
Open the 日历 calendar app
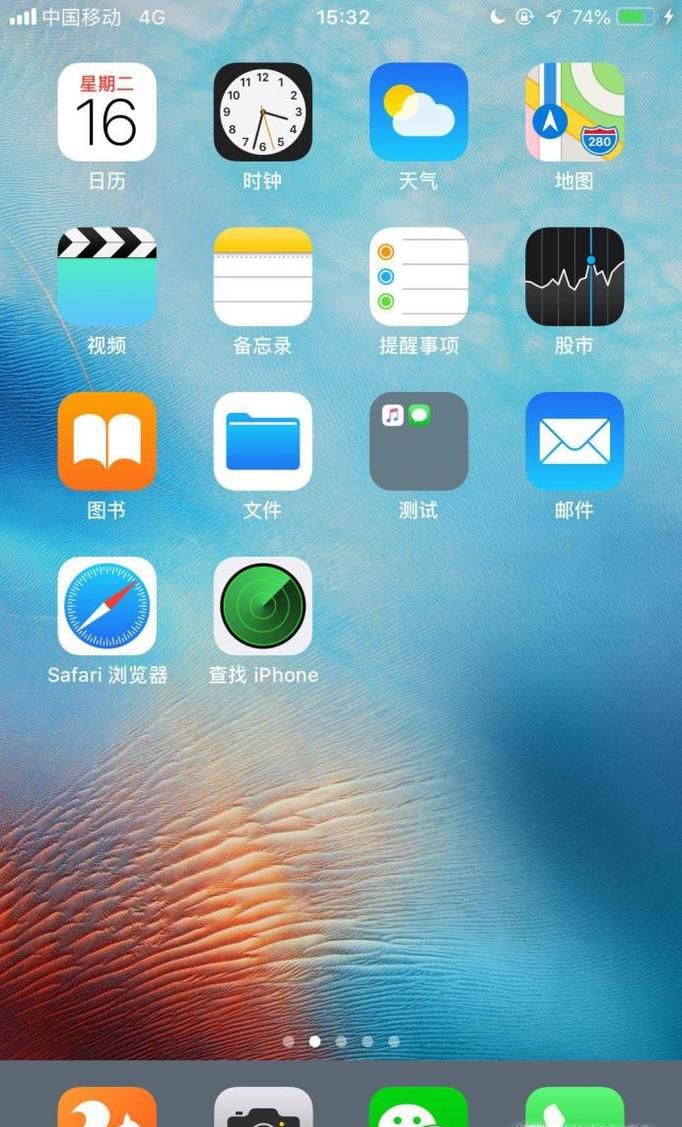click(x=107, y=112)
